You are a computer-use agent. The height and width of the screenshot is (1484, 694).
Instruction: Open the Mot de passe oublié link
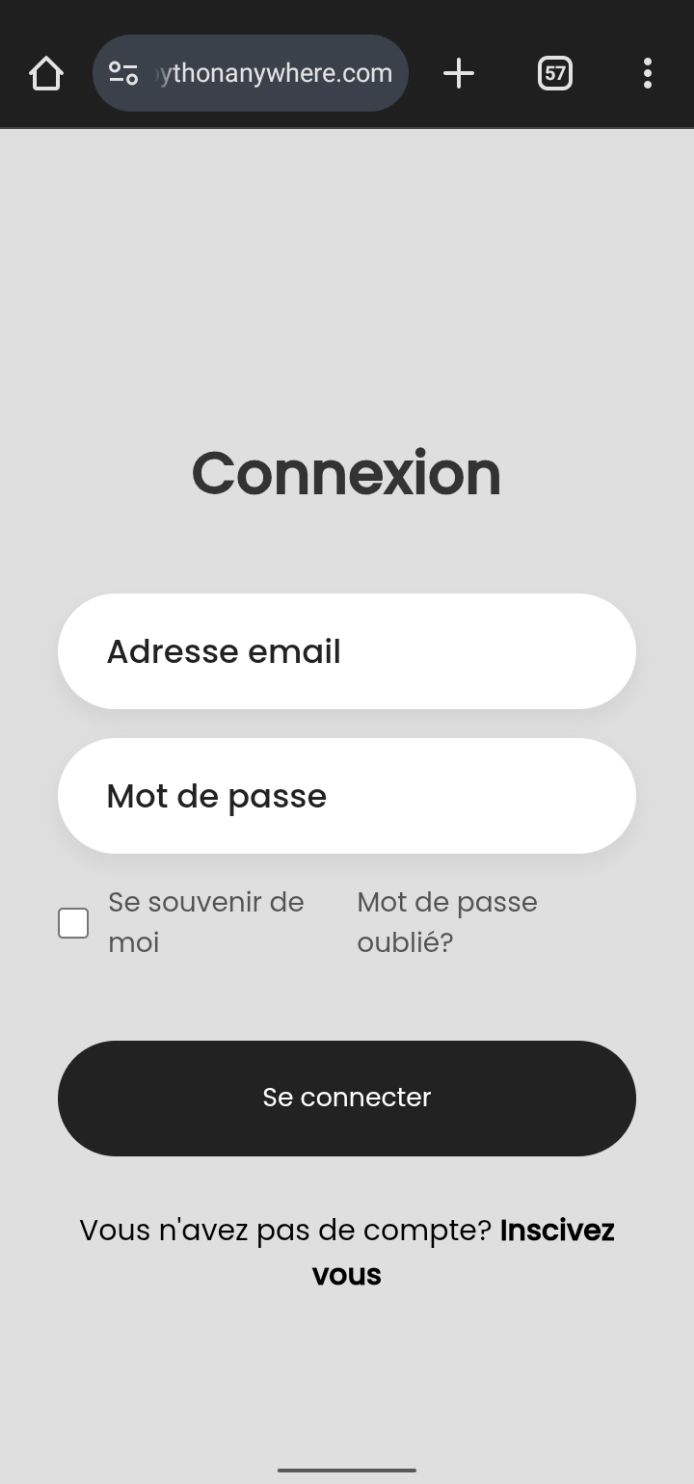(x=447, y=922)
